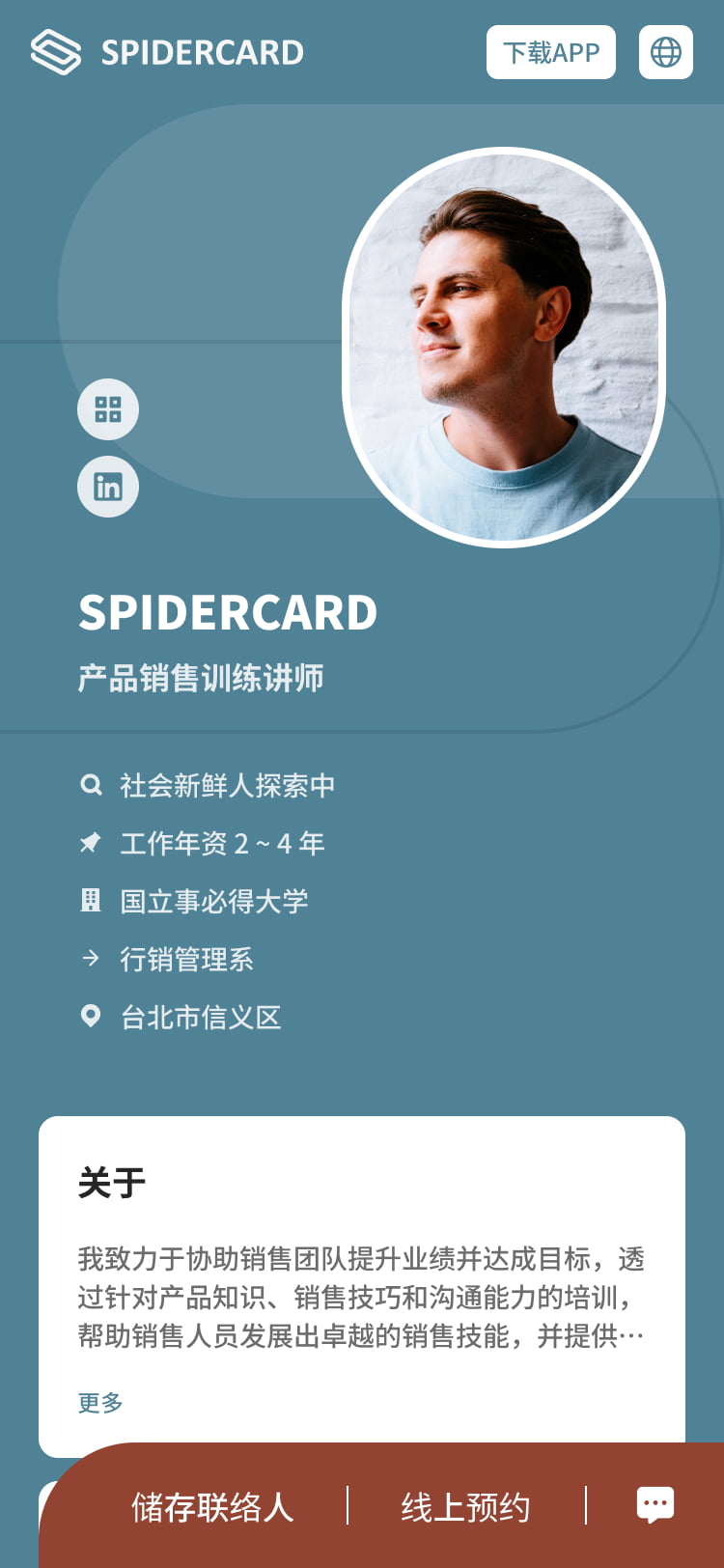Open the chat message icon
The width and height of the screenshot is (724, 1568).
tap(655, 1504)
